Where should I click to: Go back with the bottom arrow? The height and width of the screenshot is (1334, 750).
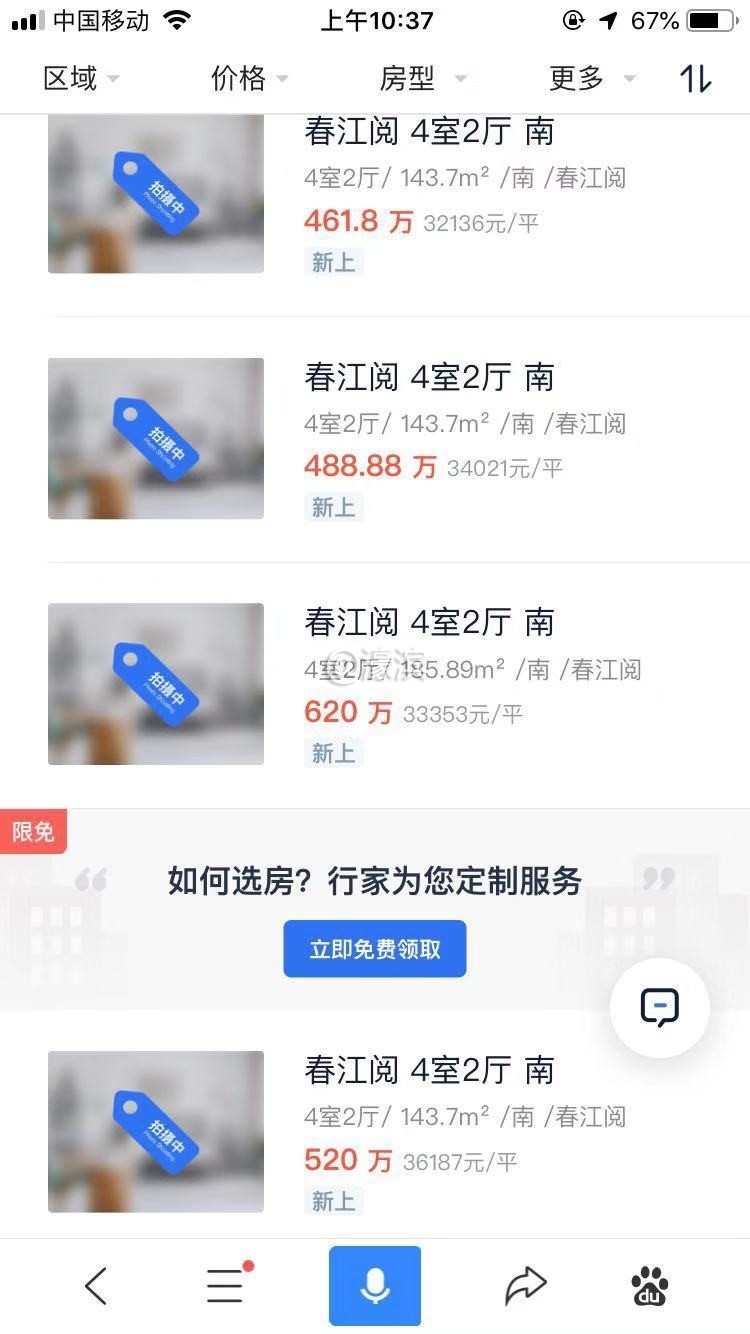[x=96, y=1286]
